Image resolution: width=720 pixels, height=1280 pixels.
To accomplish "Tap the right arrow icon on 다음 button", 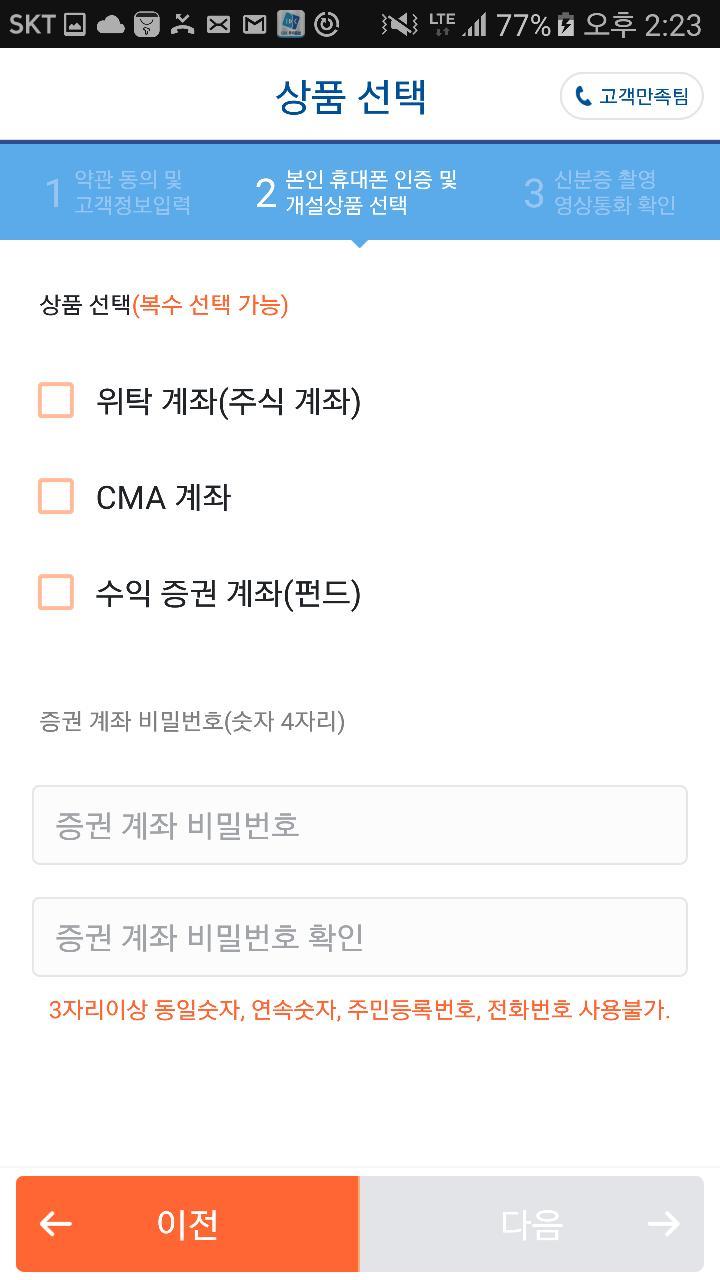I will 663,1222.
